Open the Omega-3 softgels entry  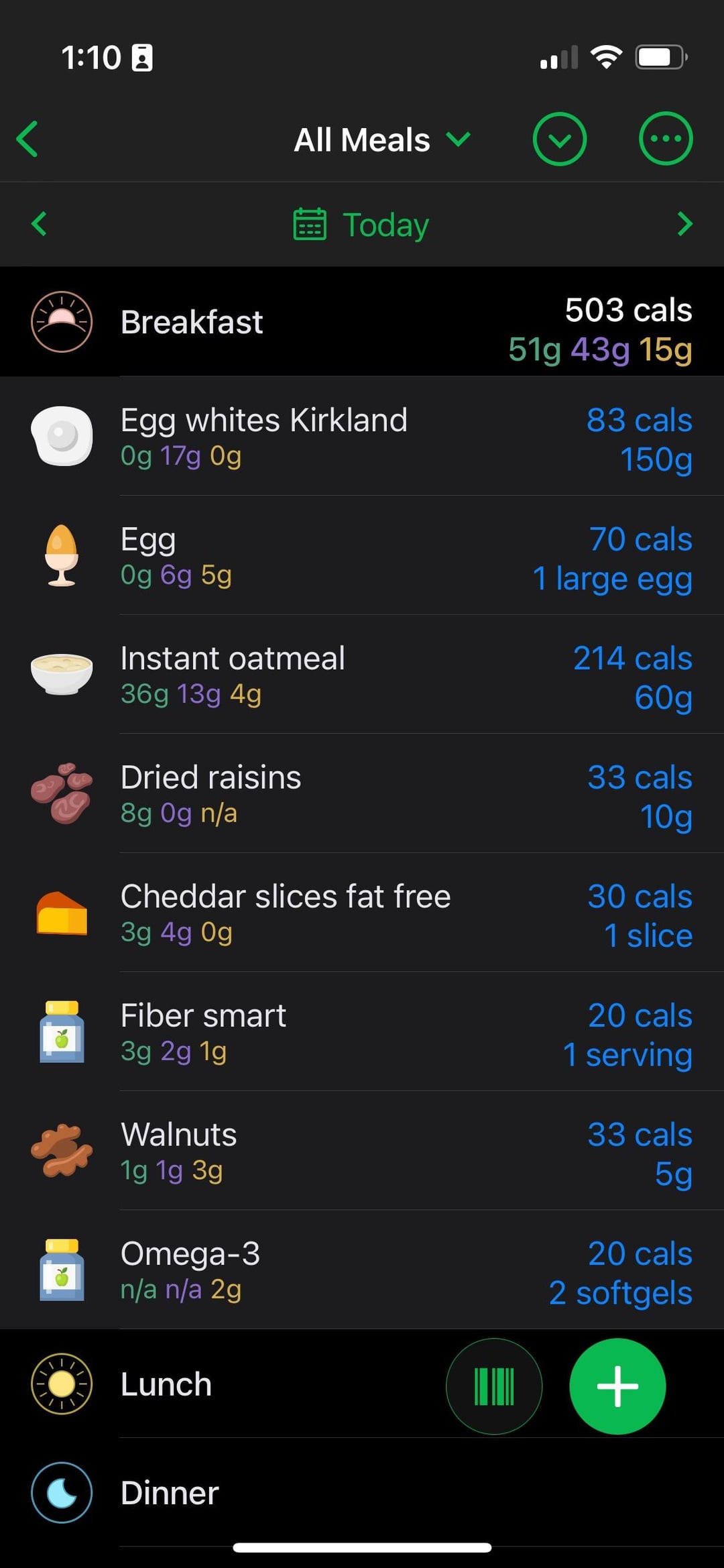click(362, 1270)
